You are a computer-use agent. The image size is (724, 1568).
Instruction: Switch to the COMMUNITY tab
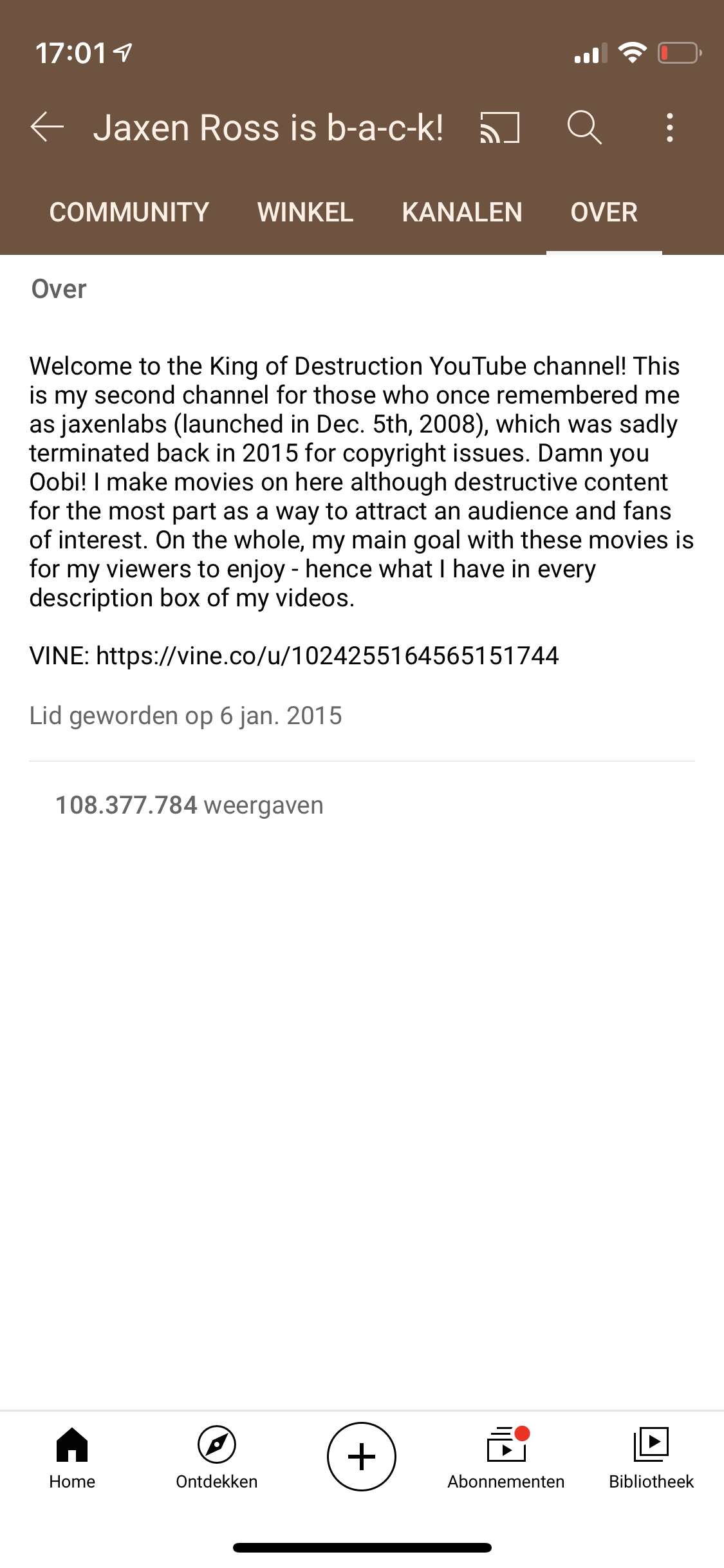129,212
